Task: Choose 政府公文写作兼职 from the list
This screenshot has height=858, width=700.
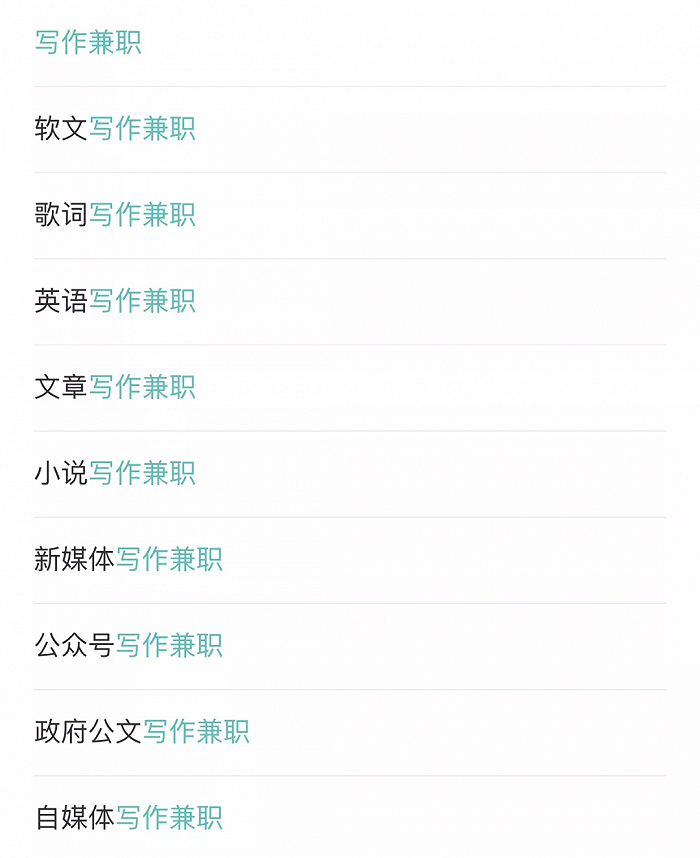Action: (x=142, y=731)
